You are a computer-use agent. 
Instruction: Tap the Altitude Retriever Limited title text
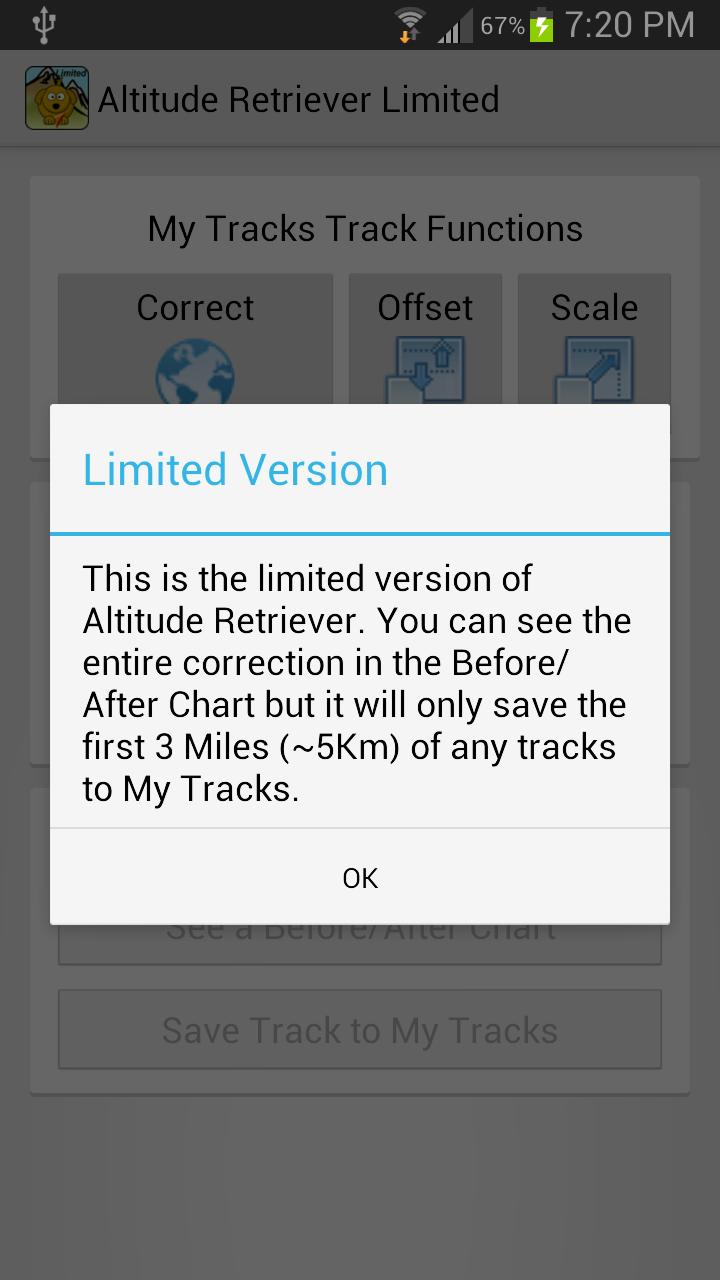pos(297,98)
